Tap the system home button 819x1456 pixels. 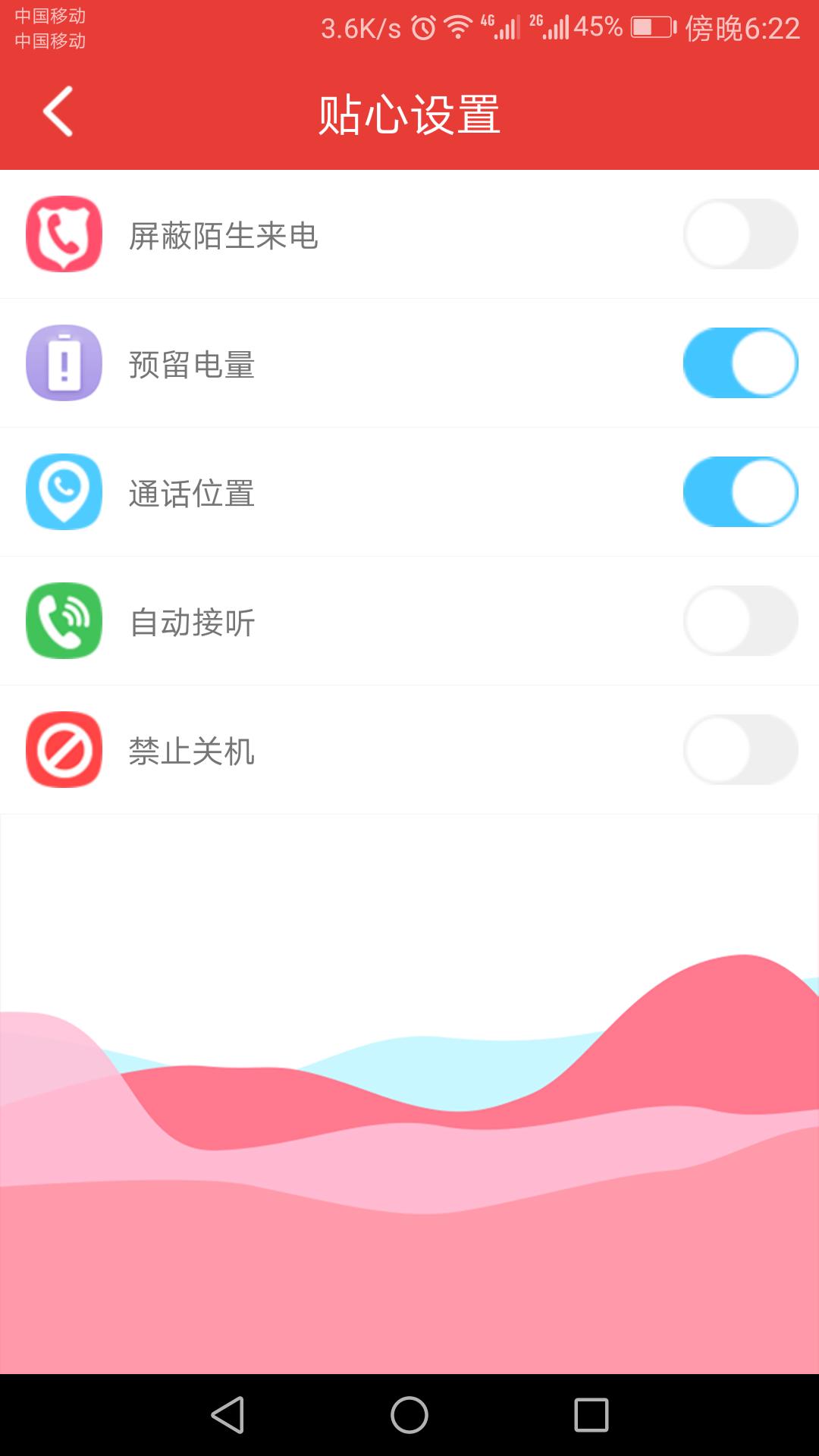[x=409, y=1415]
